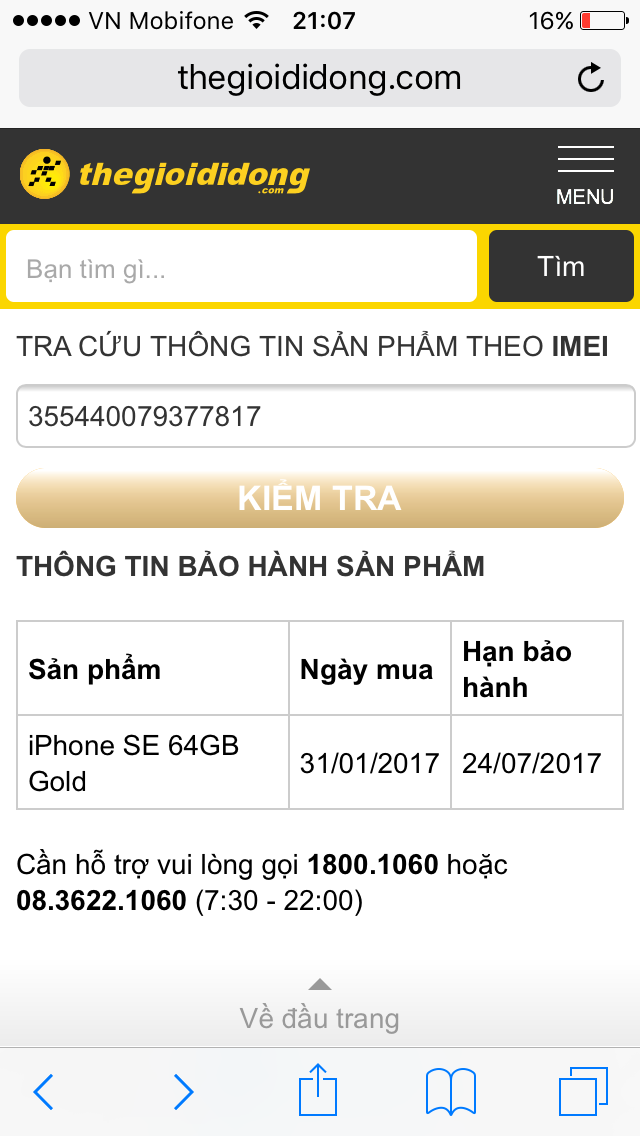Tap the KIỂM TRA button

point(320,498)
